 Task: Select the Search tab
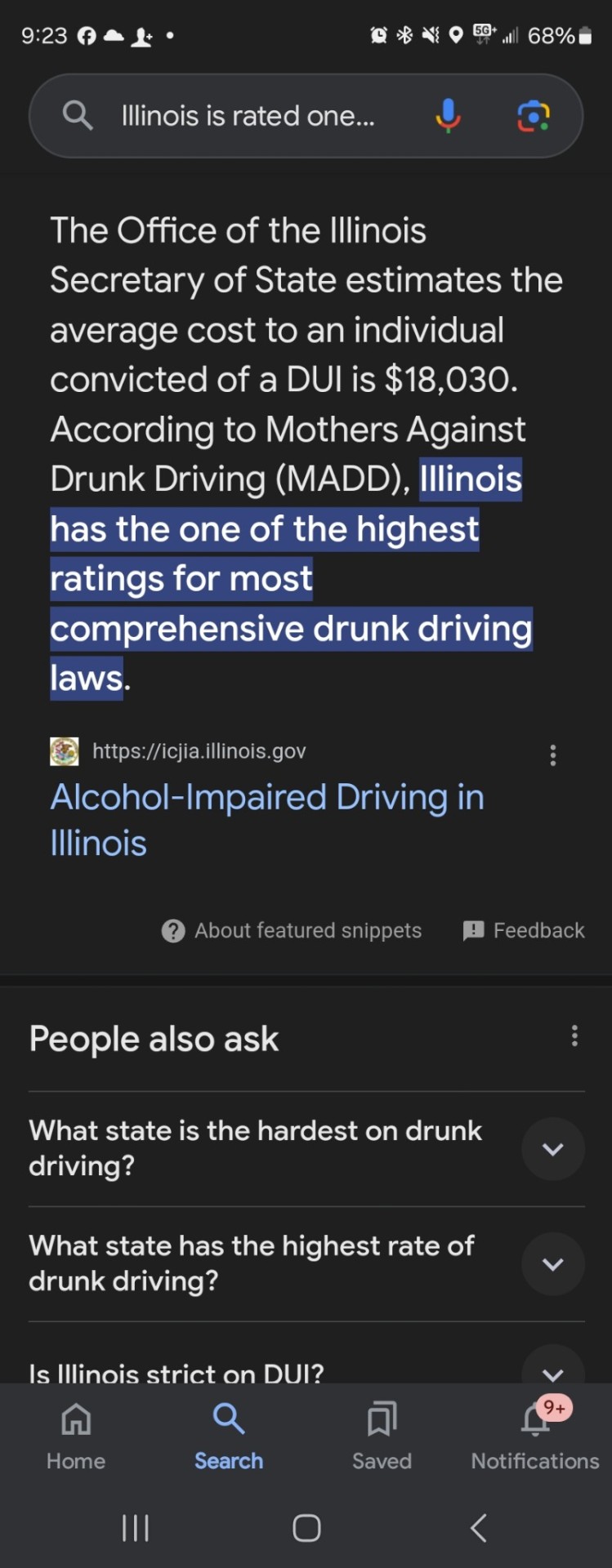pyautogui.click(x=229, y=1436)
